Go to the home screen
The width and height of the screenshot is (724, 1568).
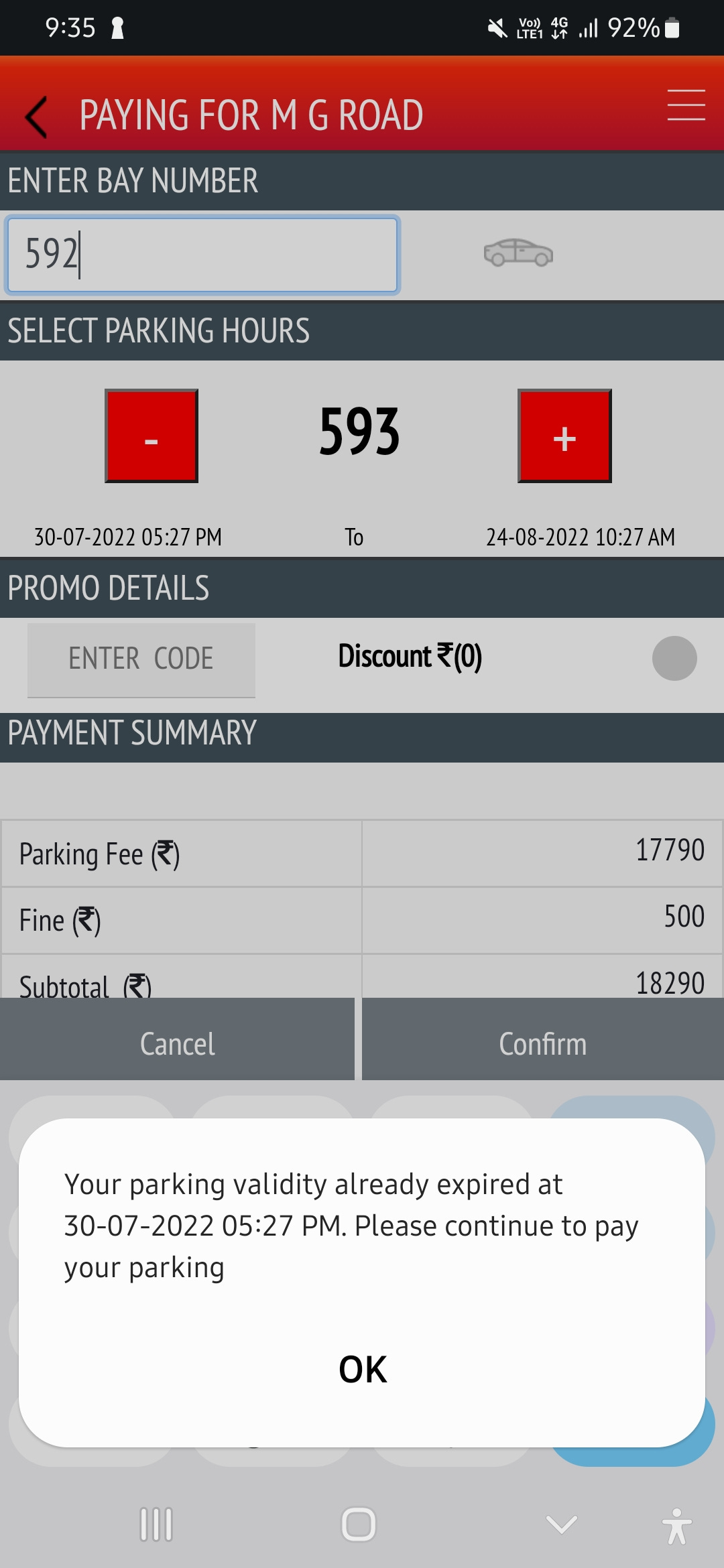click(359, 1524)
